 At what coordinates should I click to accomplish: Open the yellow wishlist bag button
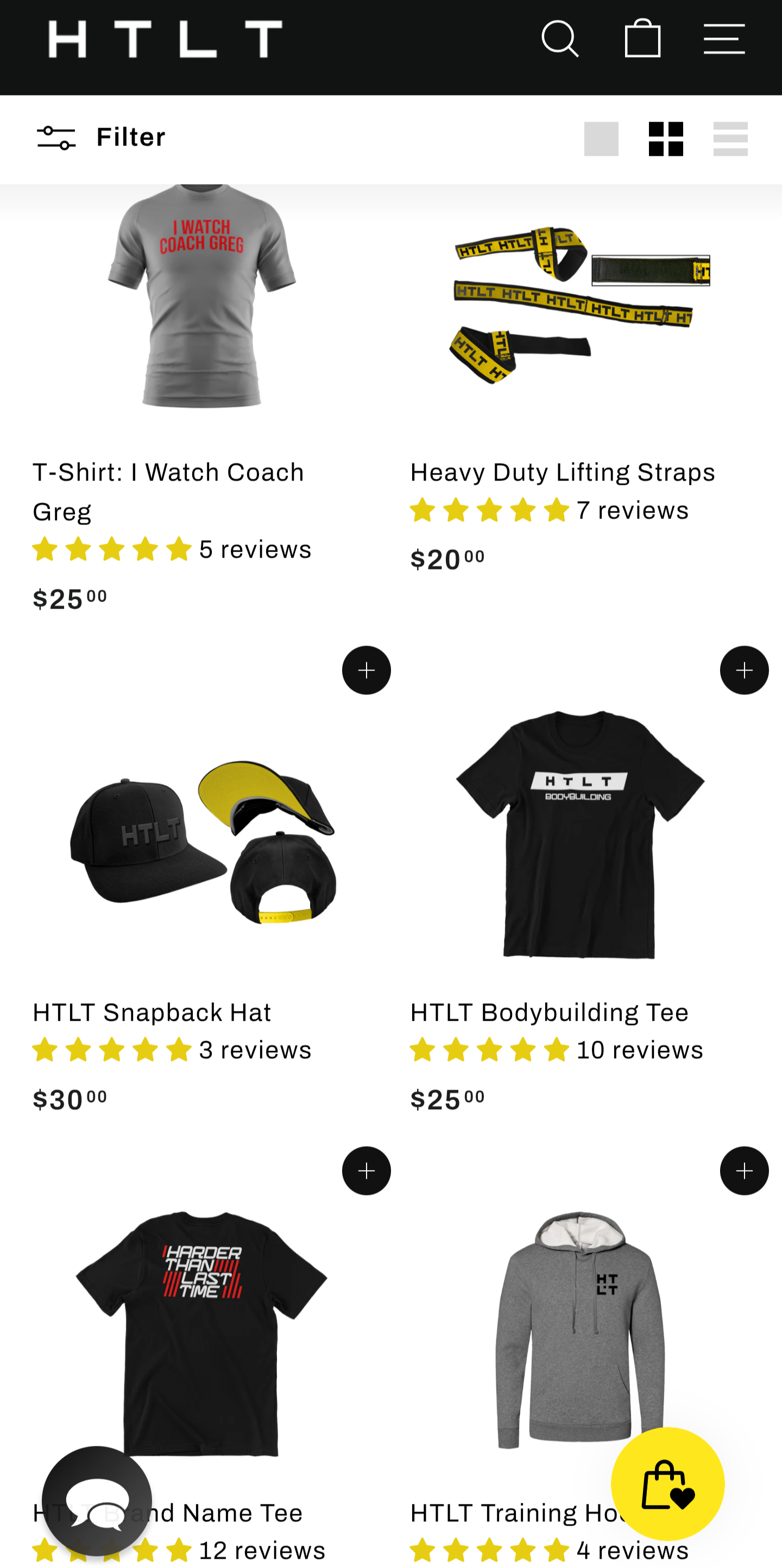click(x=667, y=1483)
